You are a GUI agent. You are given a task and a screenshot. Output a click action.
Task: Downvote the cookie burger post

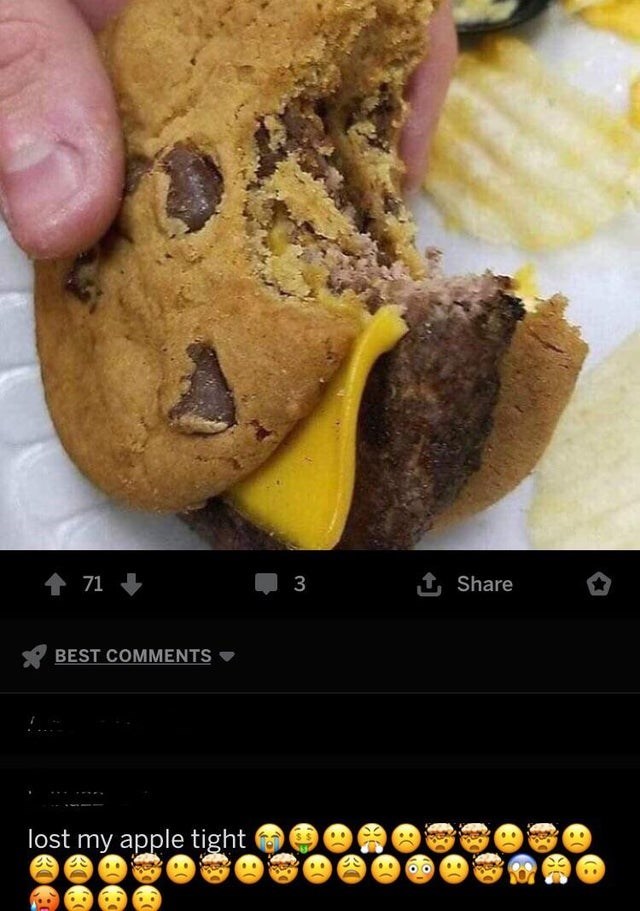coord(130,585)
